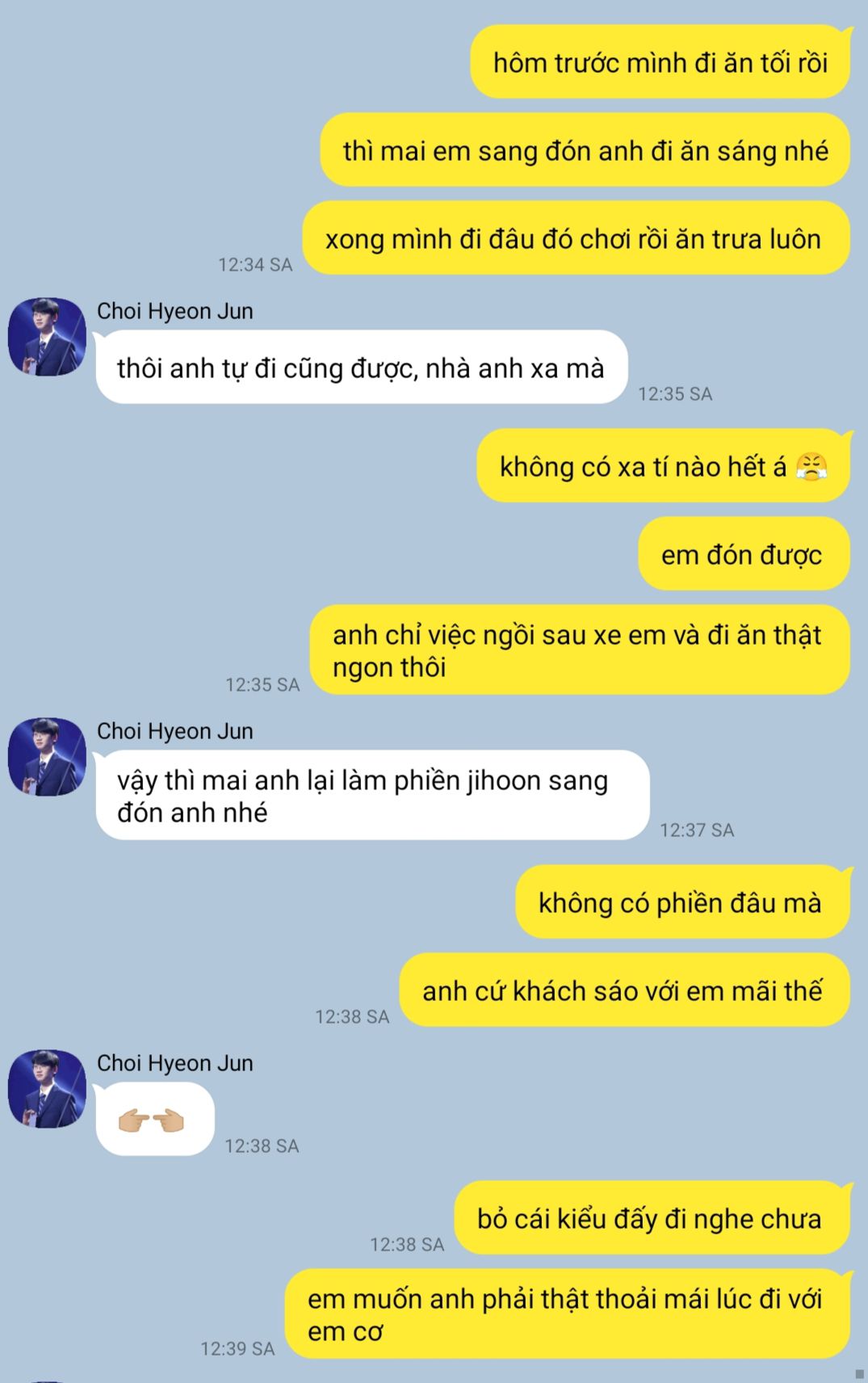The image size is (868, 1383).
Task: Open Choi Hyeon Jun's avatar beside "thôi anh tự đi" message
Action: click(x=47, y=337)
